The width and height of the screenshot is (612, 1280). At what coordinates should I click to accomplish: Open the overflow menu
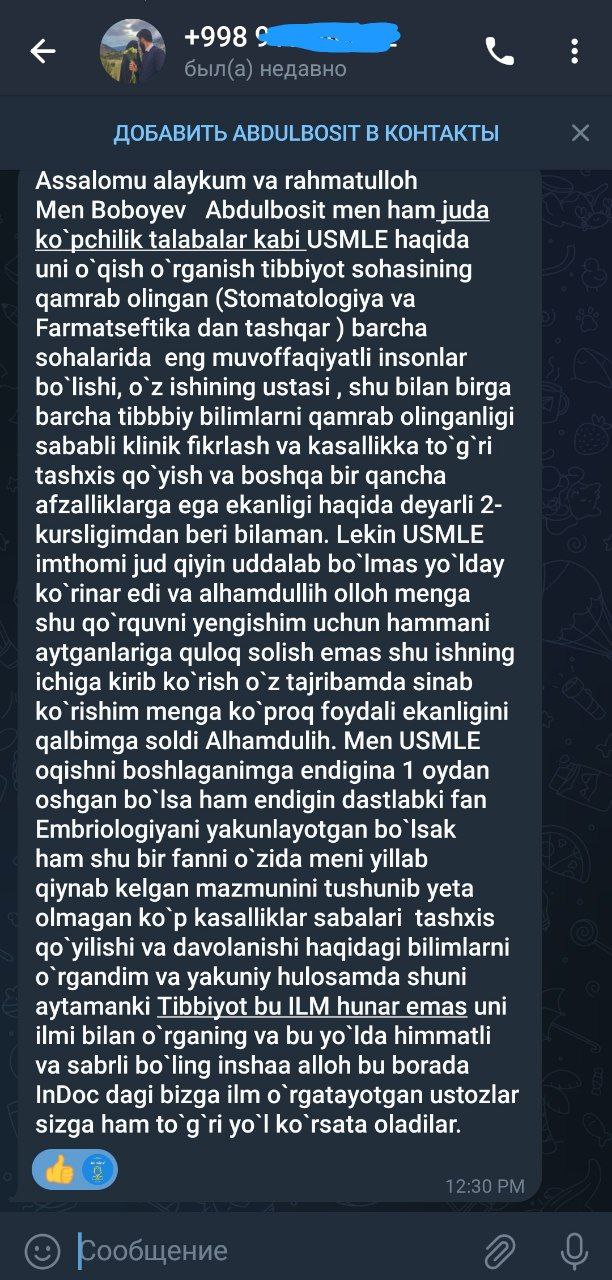574,51
